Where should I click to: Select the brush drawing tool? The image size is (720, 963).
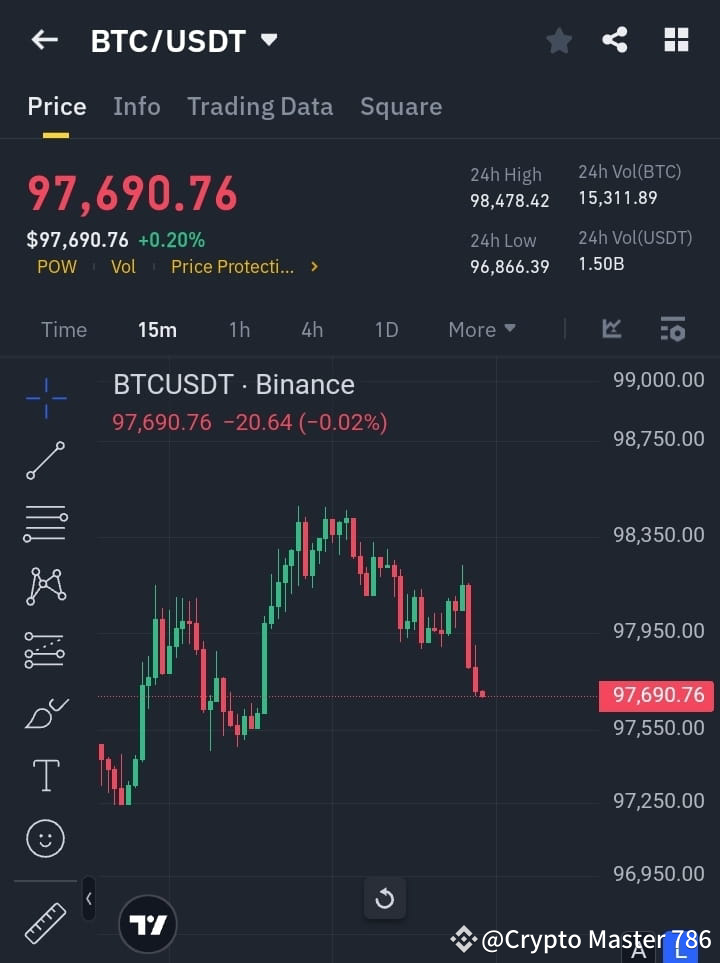[45, 712]
